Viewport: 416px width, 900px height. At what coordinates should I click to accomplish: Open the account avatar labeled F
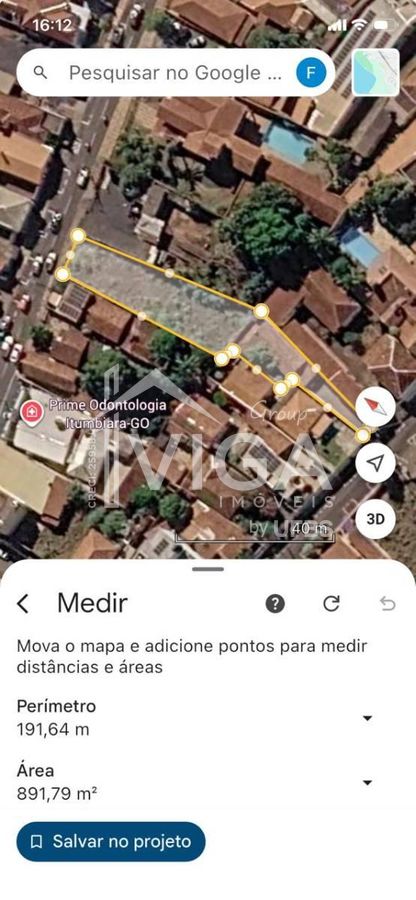311,73
